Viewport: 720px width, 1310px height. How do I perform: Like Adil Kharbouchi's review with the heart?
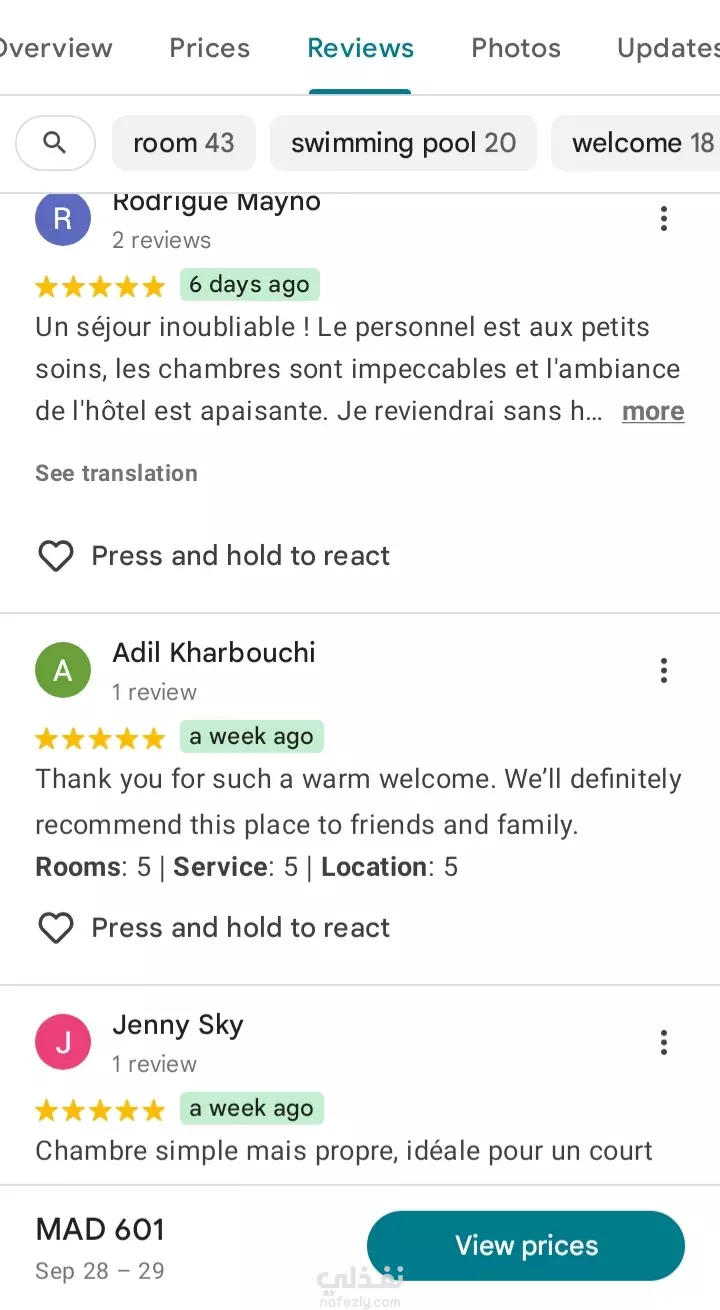coord(56,928)
